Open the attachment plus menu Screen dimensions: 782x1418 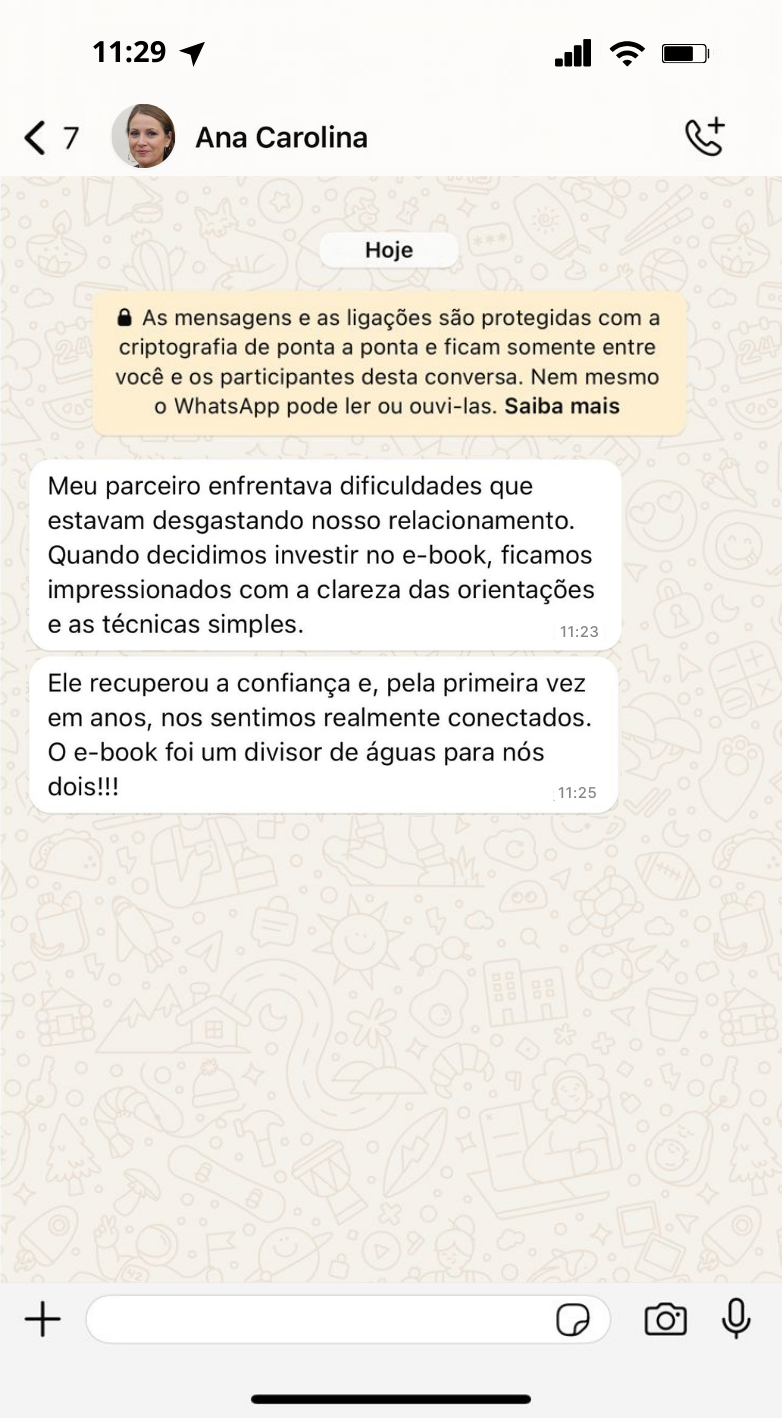pos(42,1320)
